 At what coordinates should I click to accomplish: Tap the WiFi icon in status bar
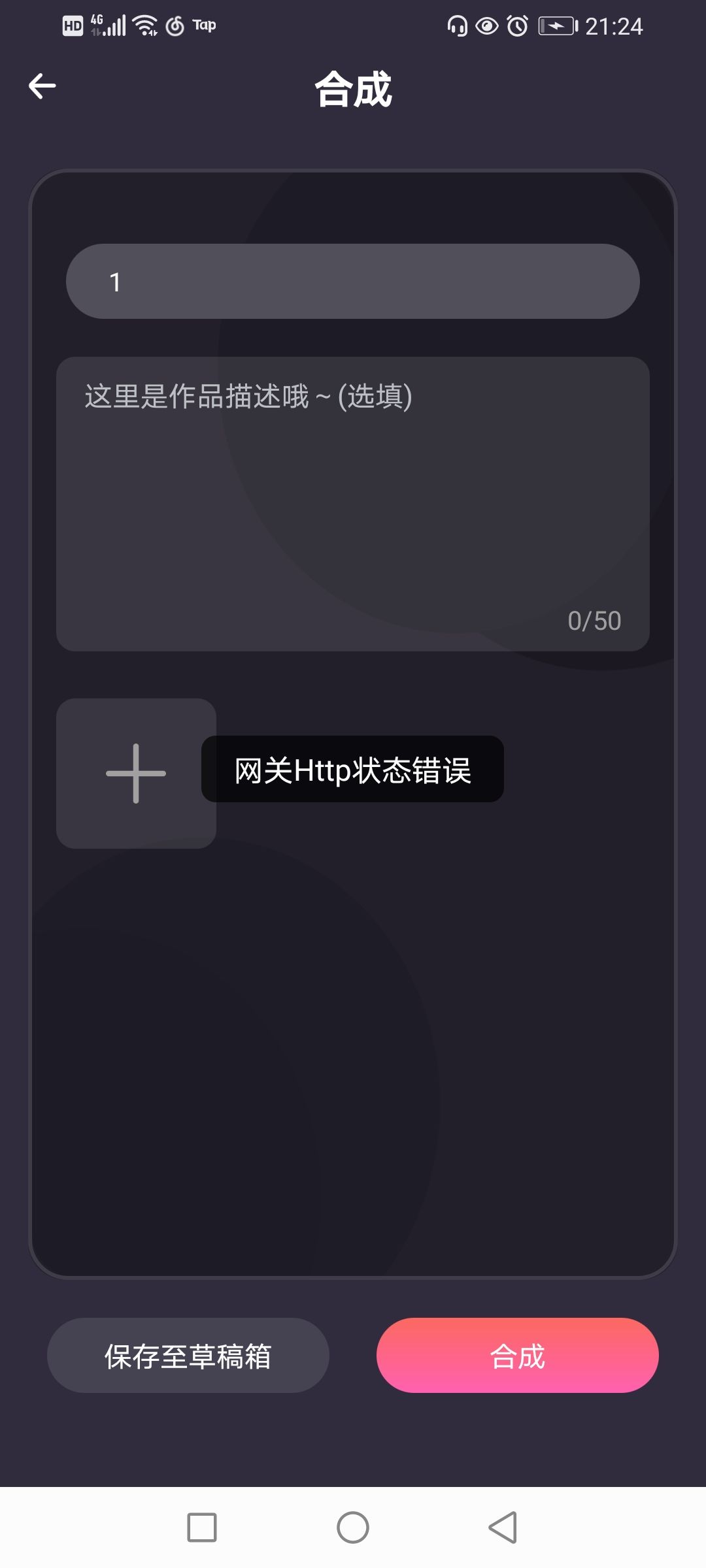click(x=143, y=24)
